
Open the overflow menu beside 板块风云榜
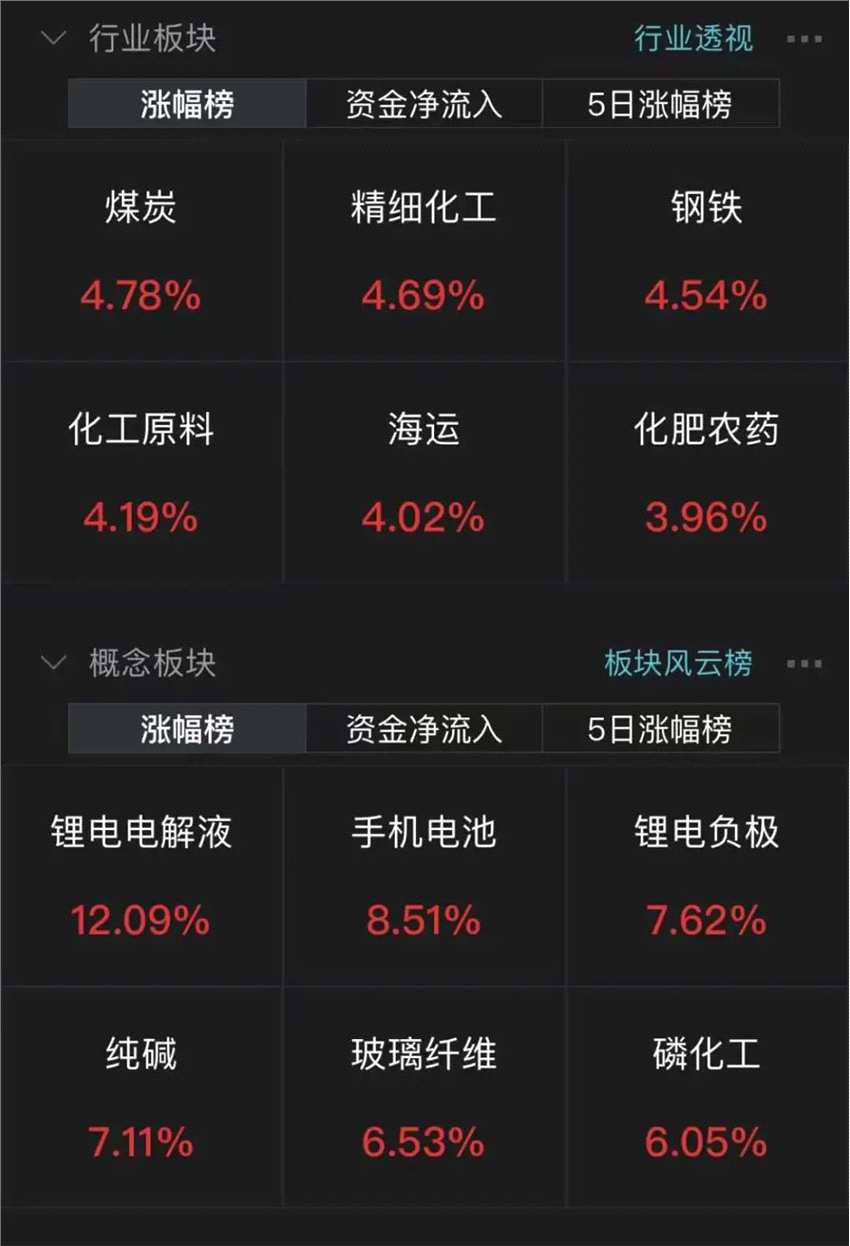coord(804,663)
